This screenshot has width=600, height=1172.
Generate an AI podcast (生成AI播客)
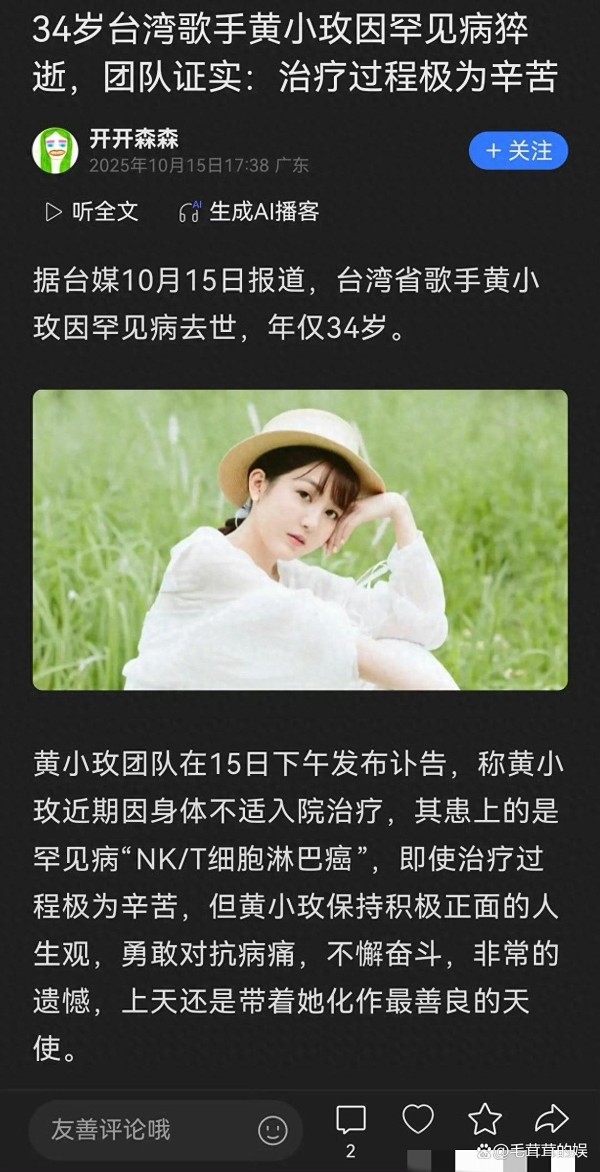coord(249,212)
